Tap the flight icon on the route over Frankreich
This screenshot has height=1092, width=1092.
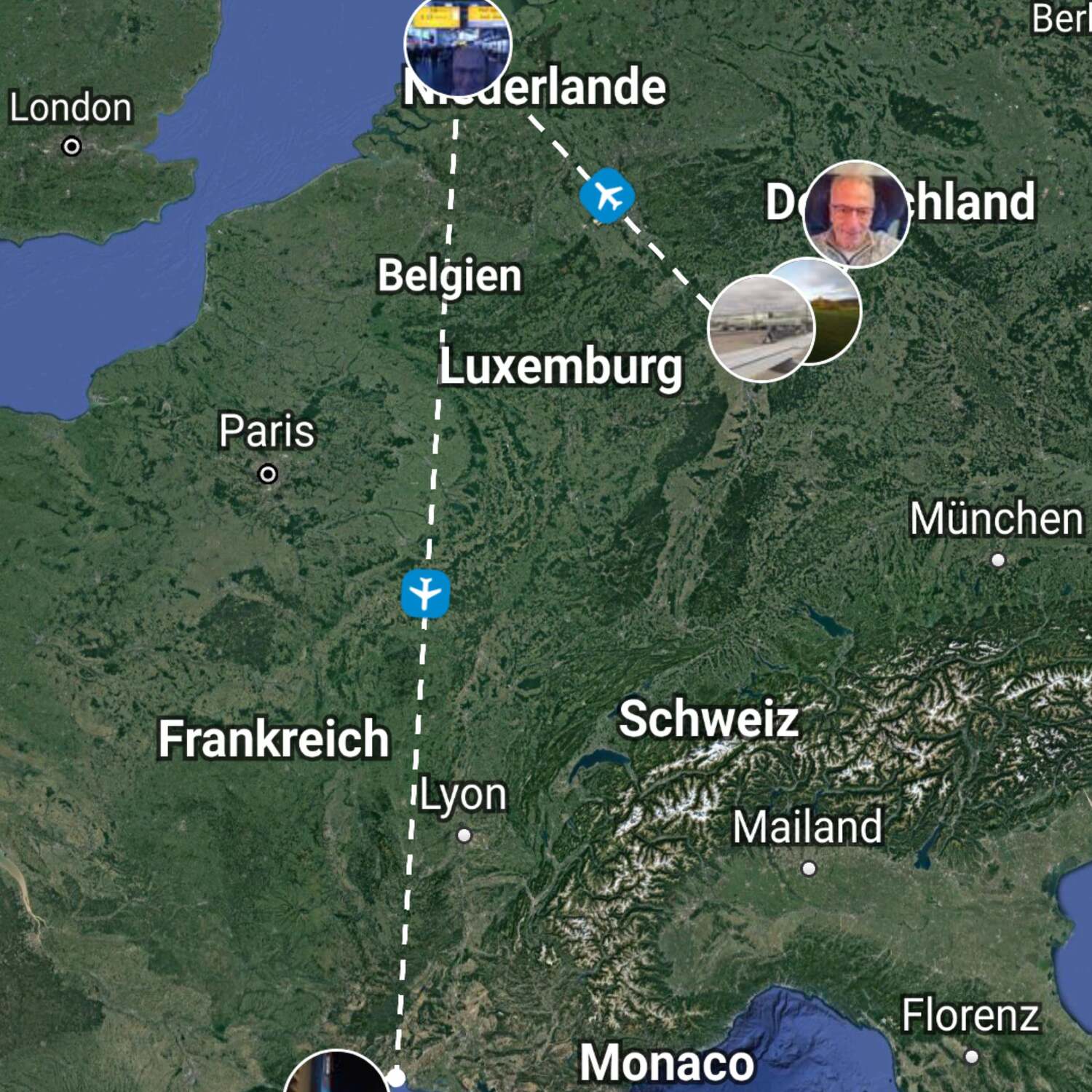[426, 594]
